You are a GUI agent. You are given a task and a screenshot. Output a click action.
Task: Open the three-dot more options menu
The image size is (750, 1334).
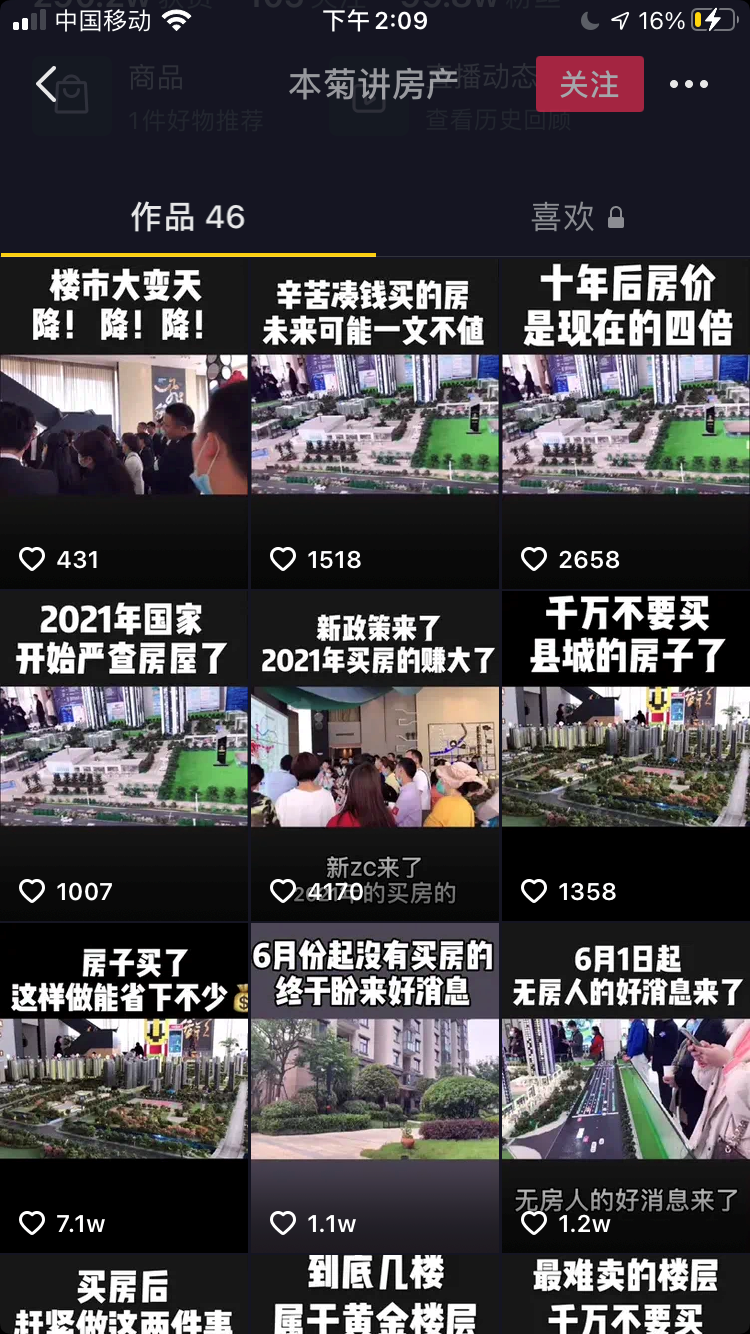[688, 85]
